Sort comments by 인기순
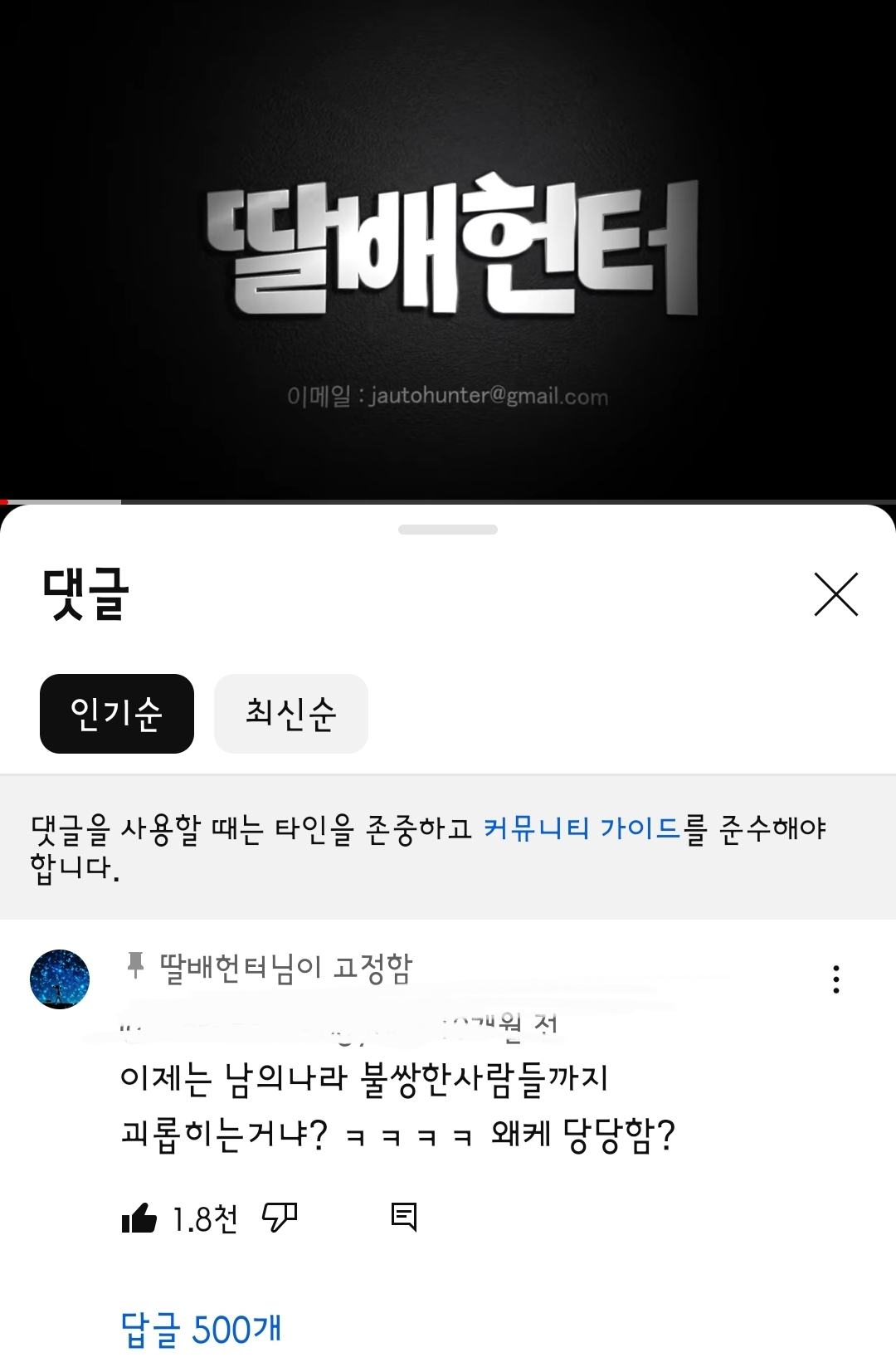 click(x=117, y=714)
